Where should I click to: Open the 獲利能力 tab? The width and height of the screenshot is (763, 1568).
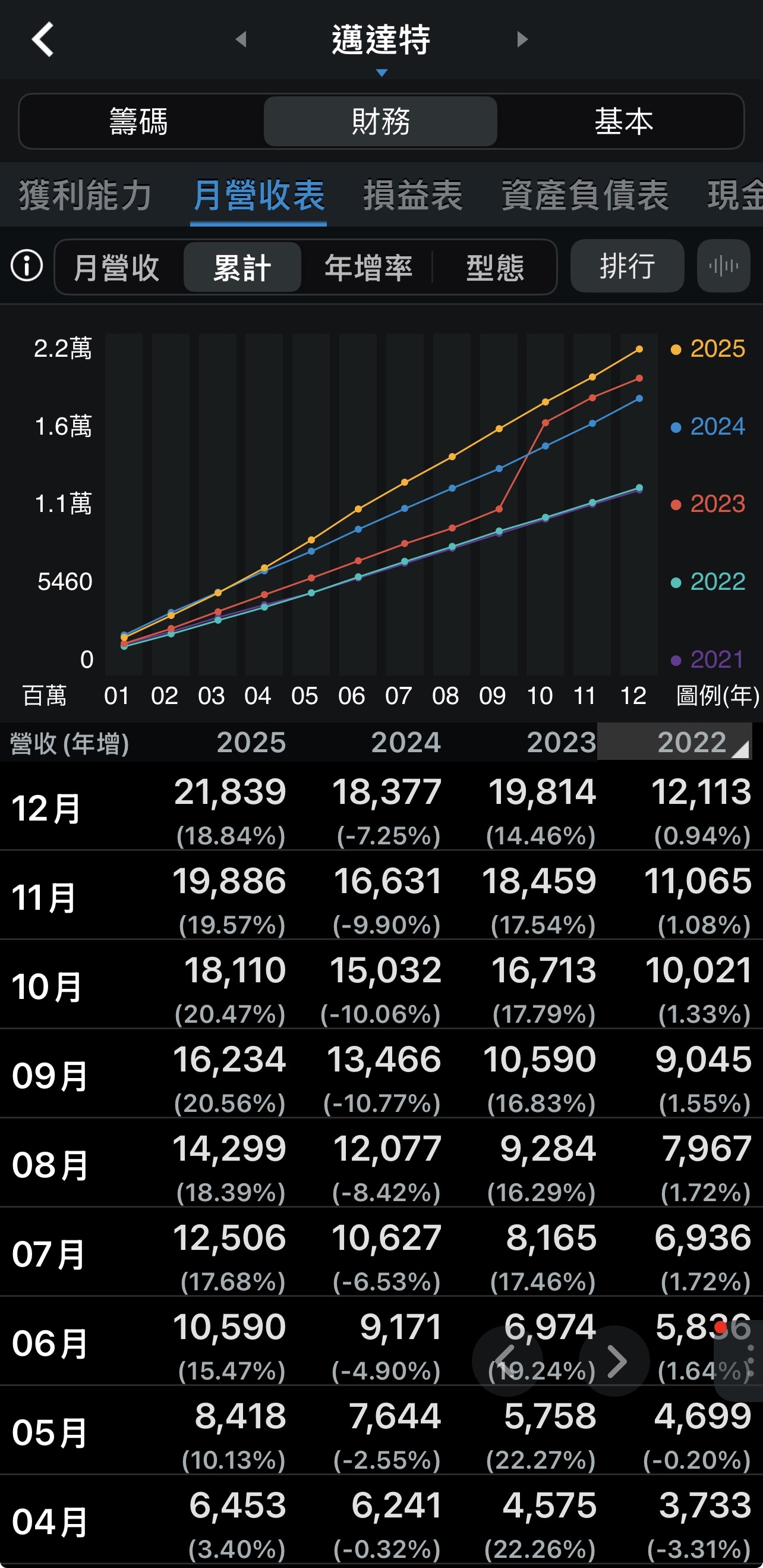[x=84, y=196]
